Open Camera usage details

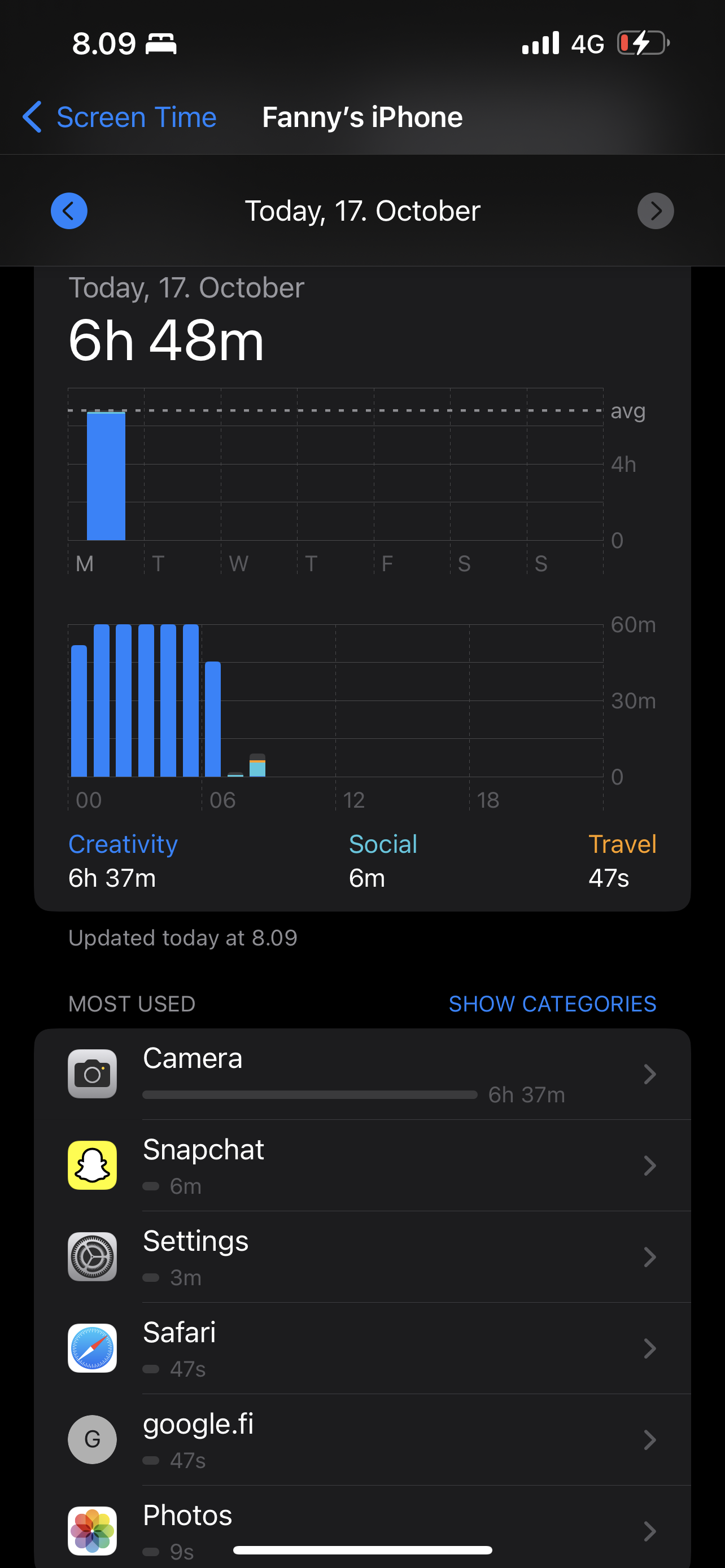(x=362, y=1074)
